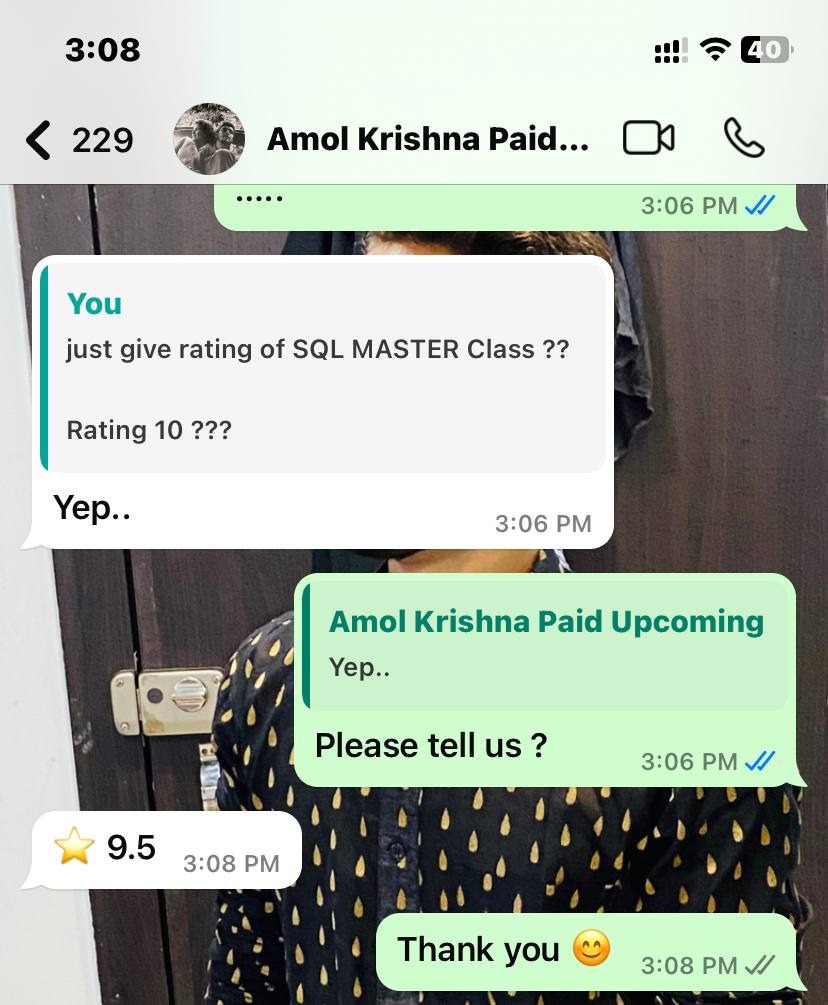The width and height of the screenshot is (828, 1005).
Task: Open Amol Krishna Paid contact info
Action: (427, 139)
